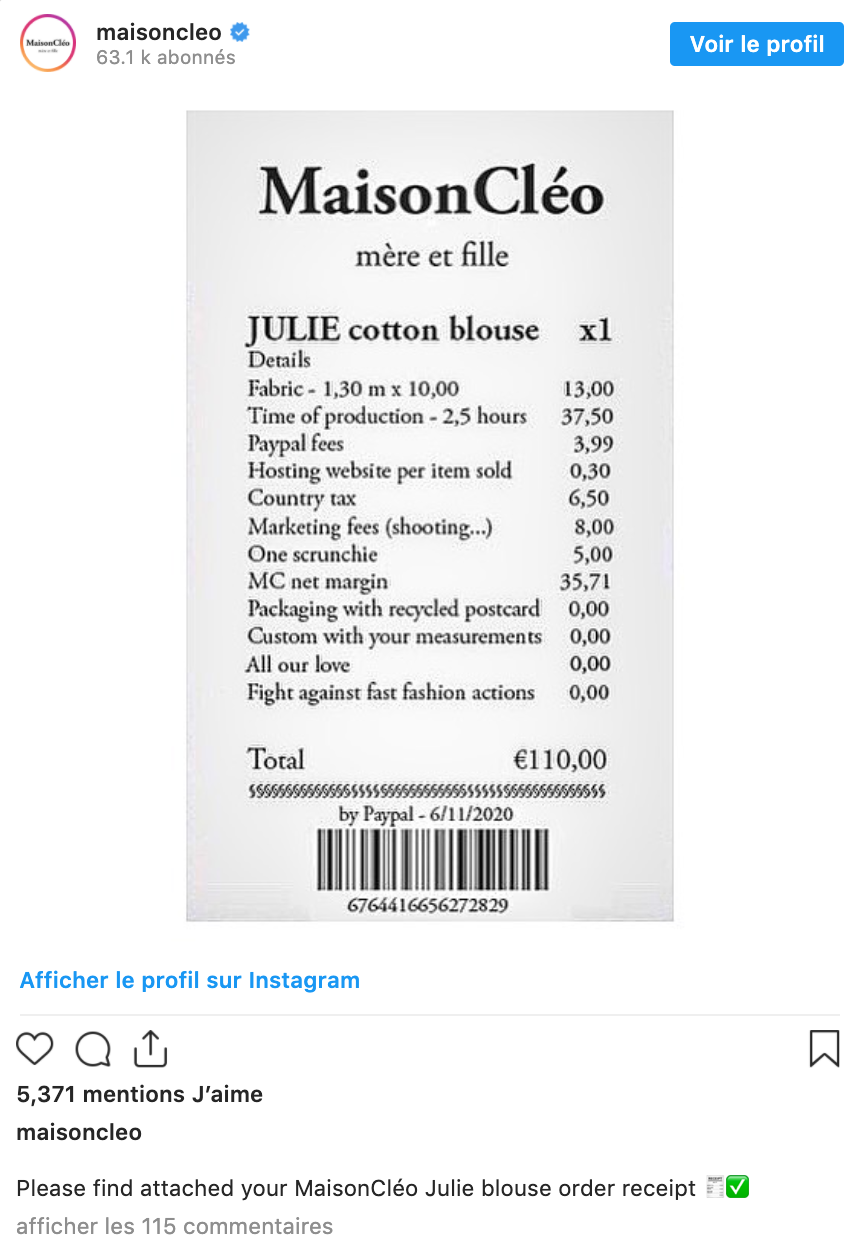Open the comment bubble icon
858x1254 pixels.
(x=93, y=1048)
